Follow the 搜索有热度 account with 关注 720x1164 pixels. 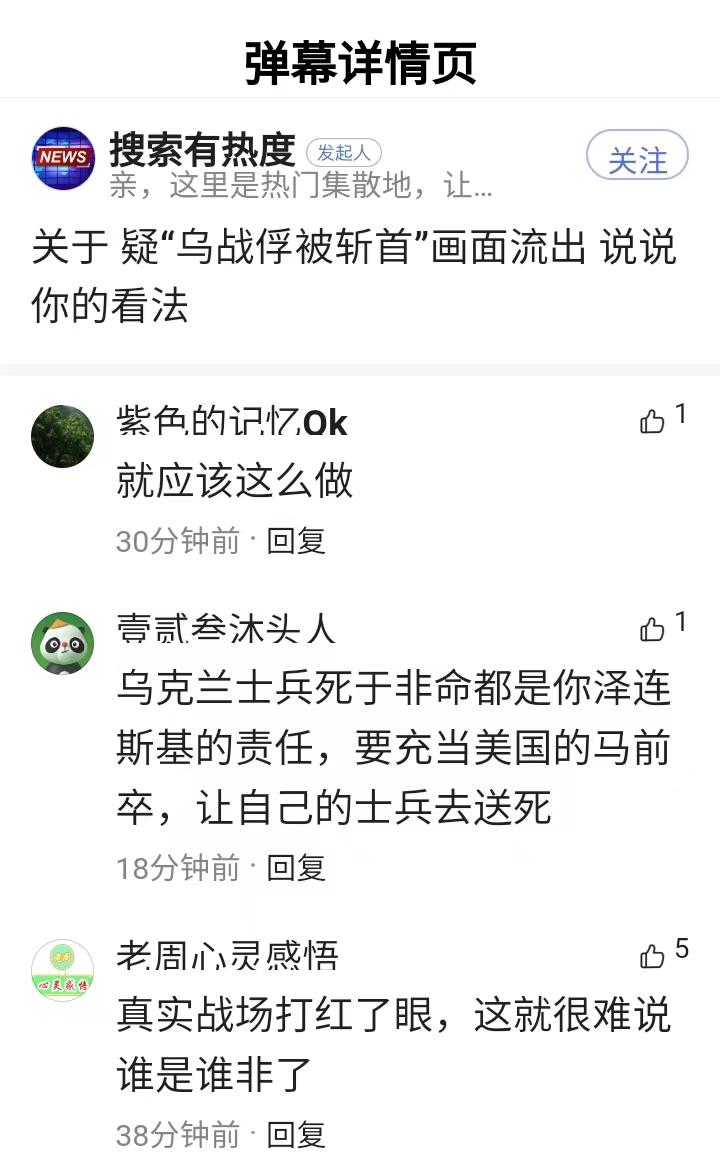tap(637, 156)
